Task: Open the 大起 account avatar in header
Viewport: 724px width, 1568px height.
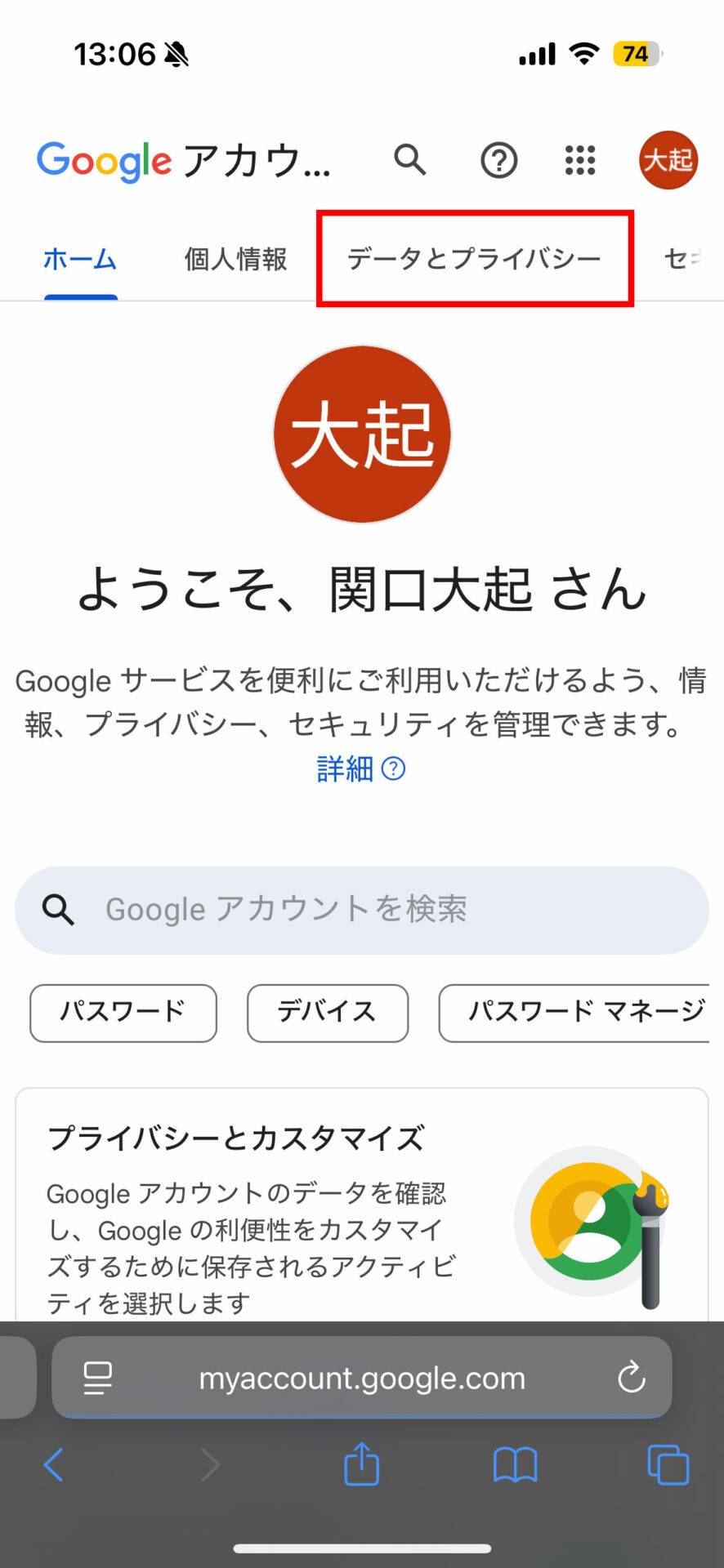Action: (668, 160)
